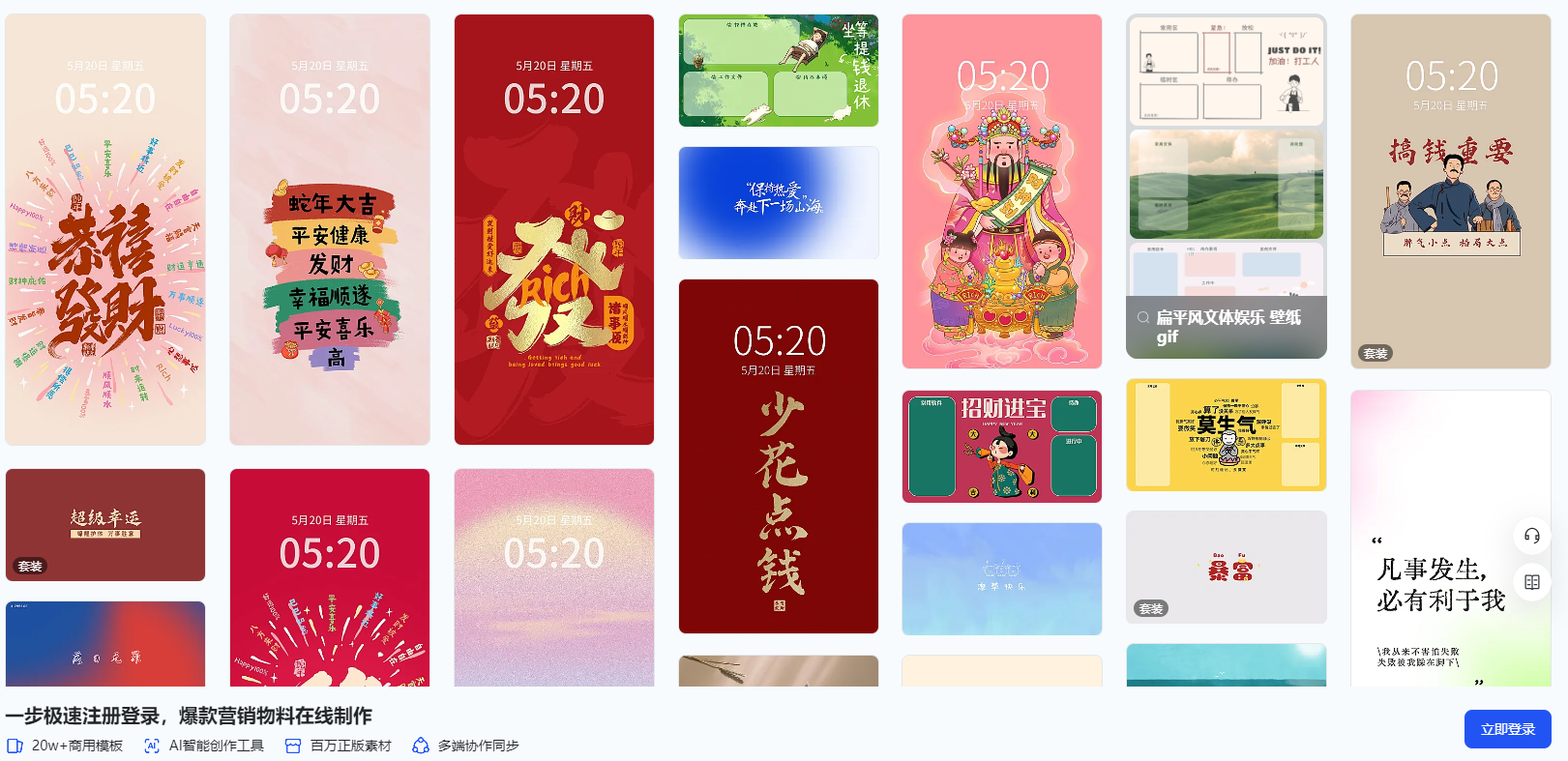Open the customer service headset icon
This screenshot has height=761, width=1568.
click(1532, 536)
